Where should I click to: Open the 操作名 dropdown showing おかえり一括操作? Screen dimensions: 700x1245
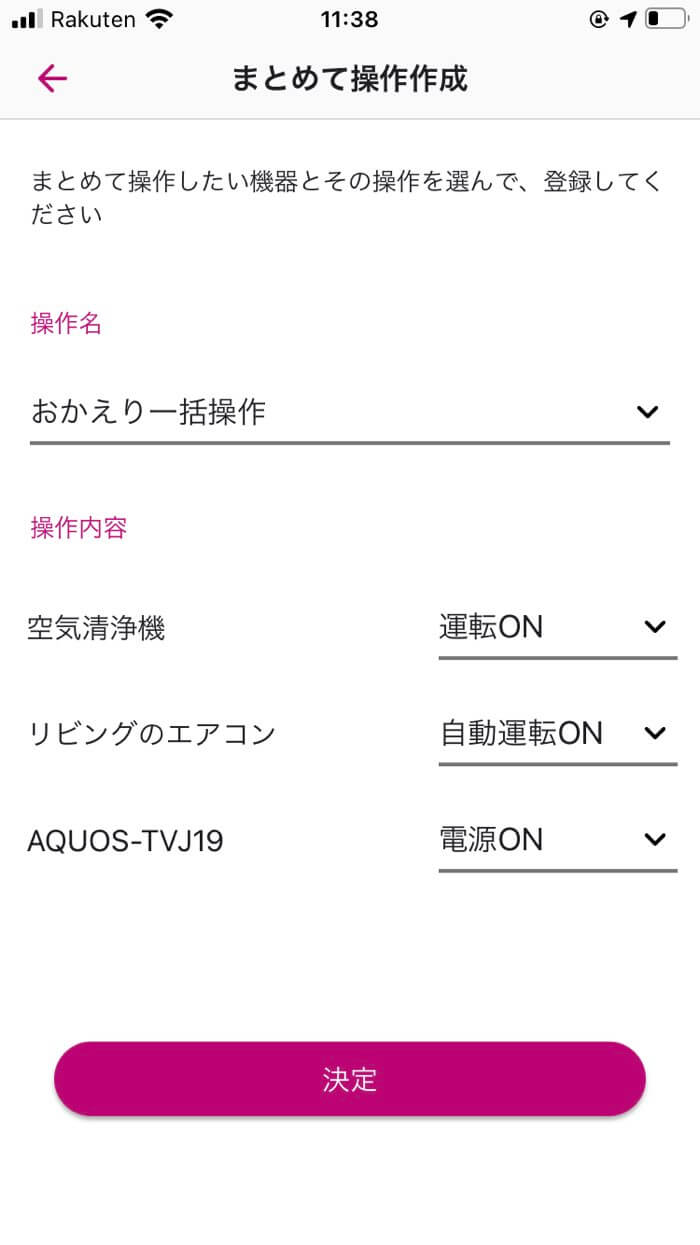click(349, 412)
